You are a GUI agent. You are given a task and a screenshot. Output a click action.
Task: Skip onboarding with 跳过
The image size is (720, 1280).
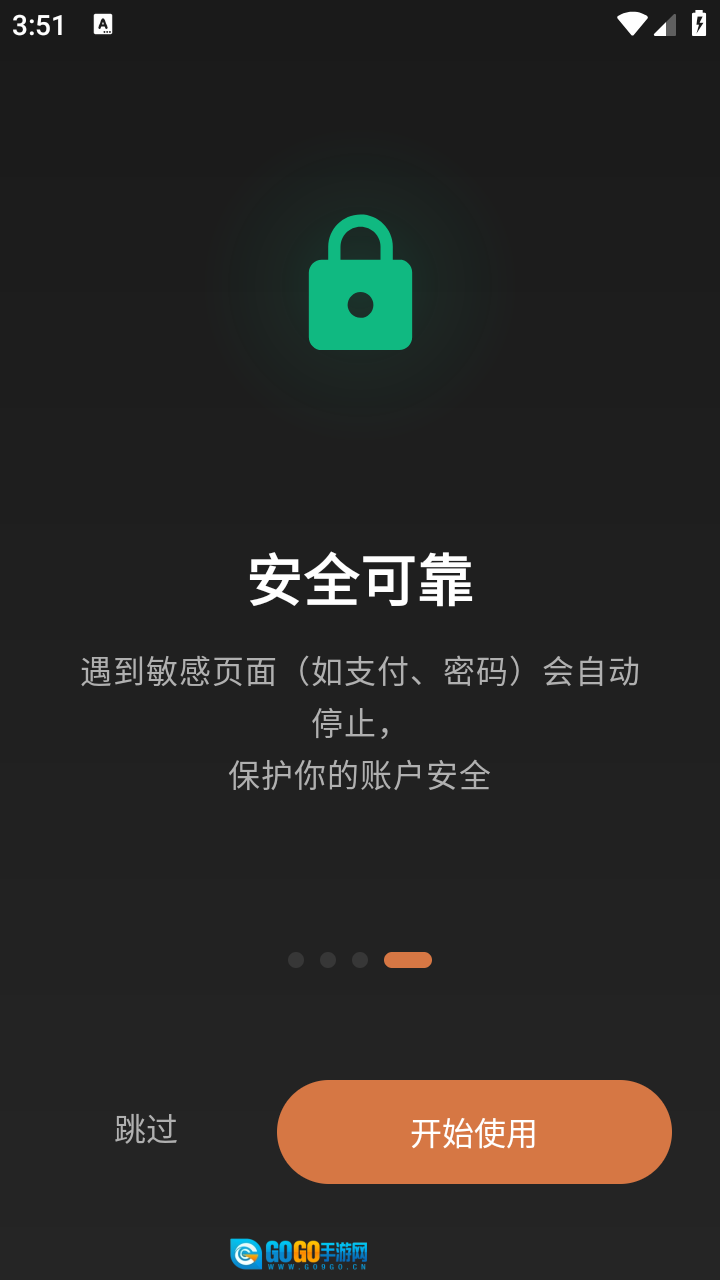click(x=146, y=1130)
